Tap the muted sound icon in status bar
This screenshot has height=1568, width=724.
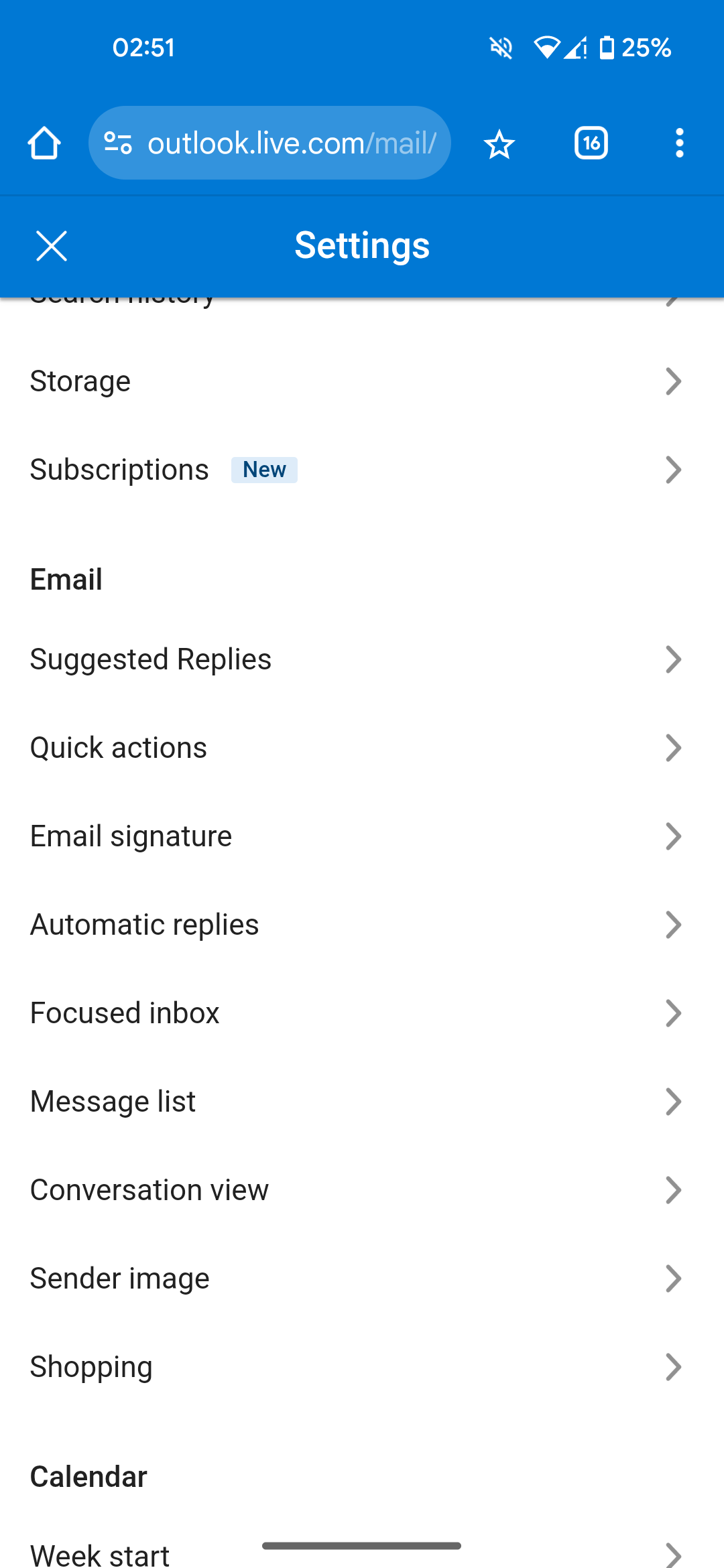(500, 47)
